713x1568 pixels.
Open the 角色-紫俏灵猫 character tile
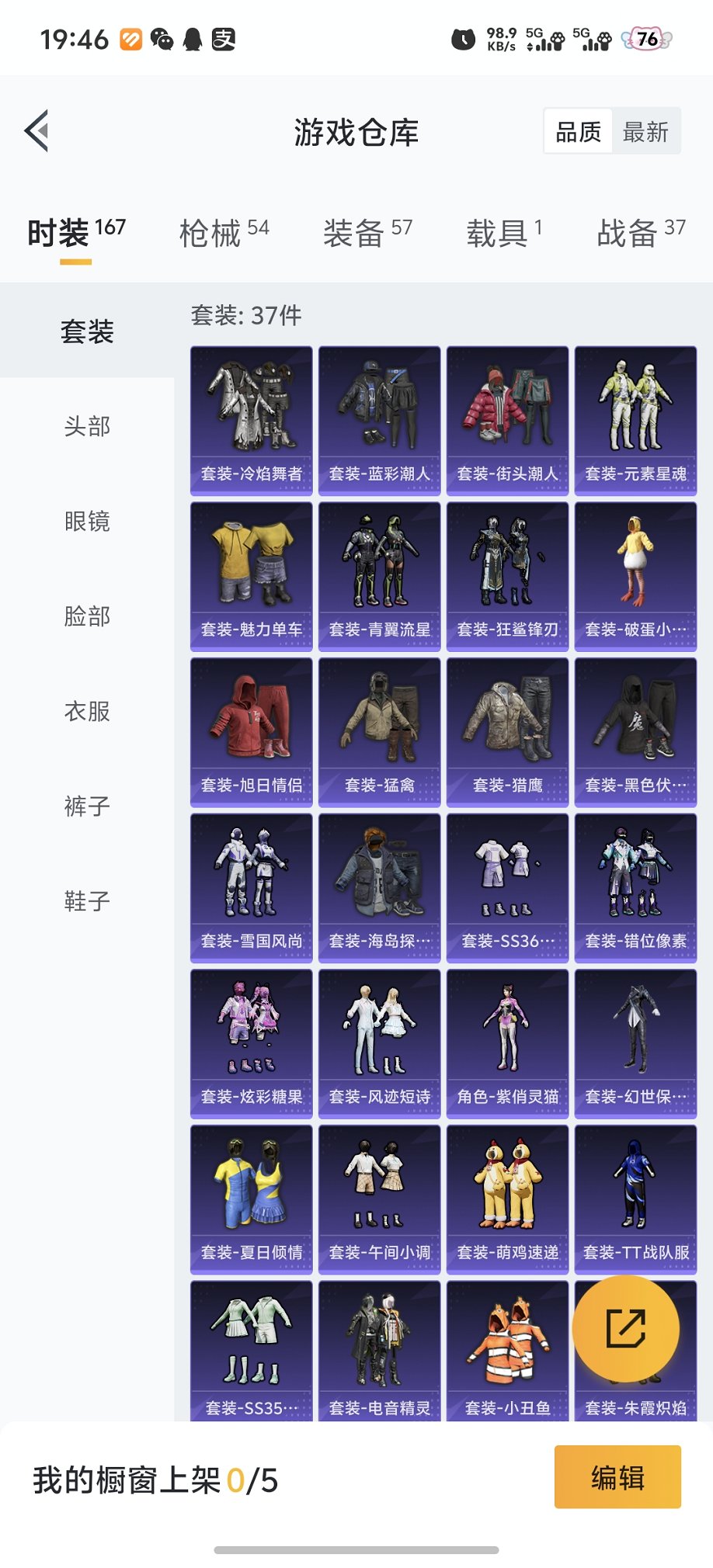(508, 1043)
